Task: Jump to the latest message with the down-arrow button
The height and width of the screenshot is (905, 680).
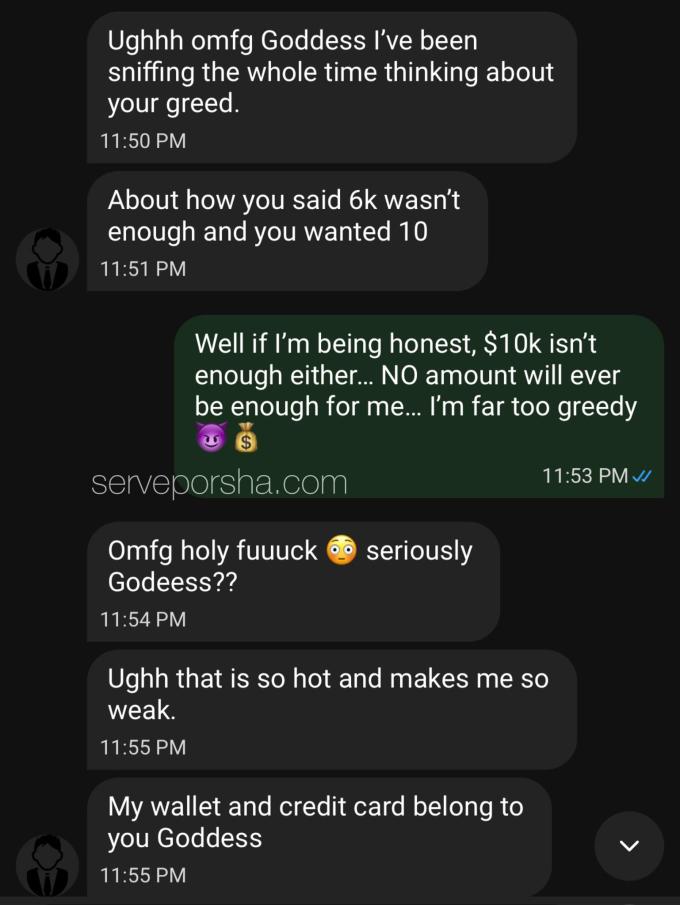Action: [x=629, y=846]
